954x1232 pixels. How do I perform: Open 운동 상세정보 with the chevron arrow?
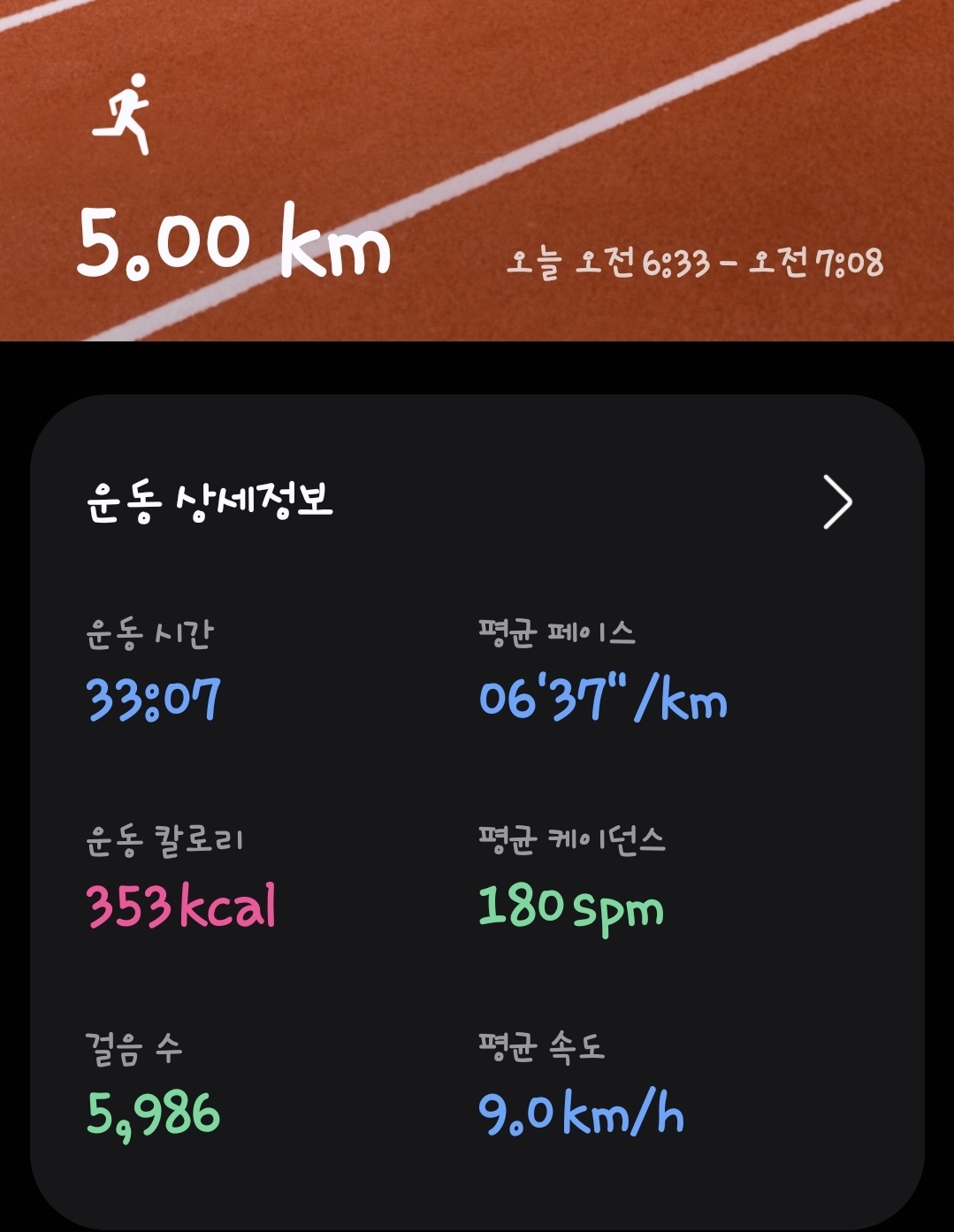[836, 501]
